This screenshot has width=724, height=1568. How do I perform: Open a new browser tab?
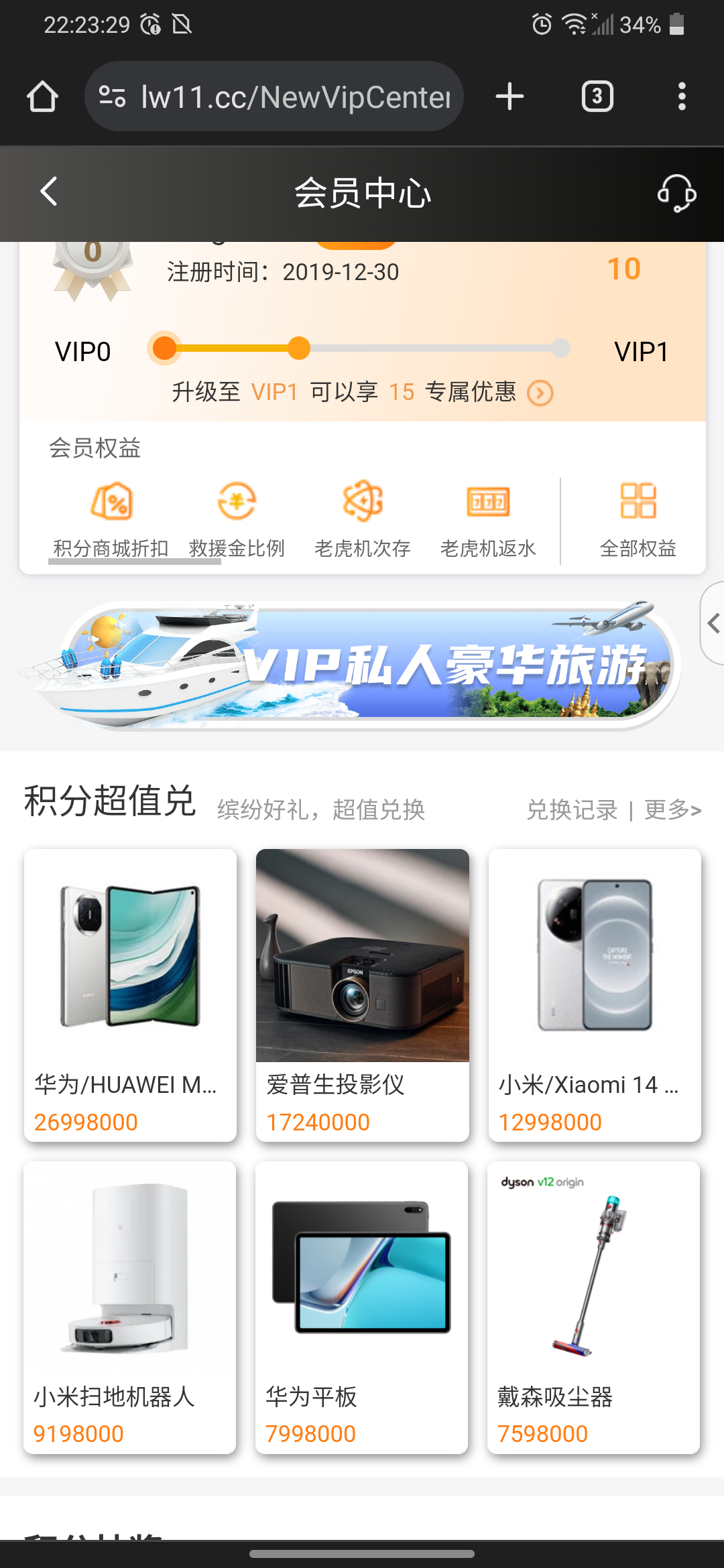click(x=509, y=96)
